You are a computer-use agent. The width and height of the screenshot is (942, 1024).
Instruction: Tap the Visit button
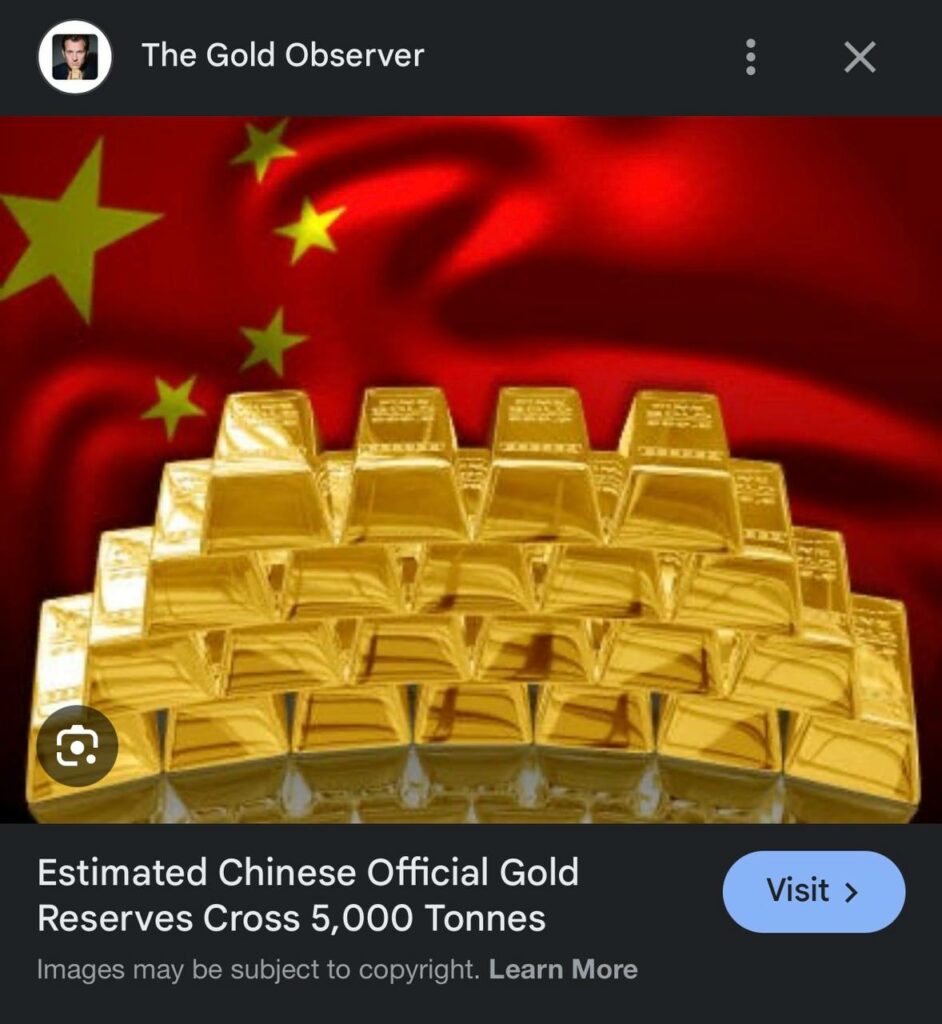(x=813, y=891)
